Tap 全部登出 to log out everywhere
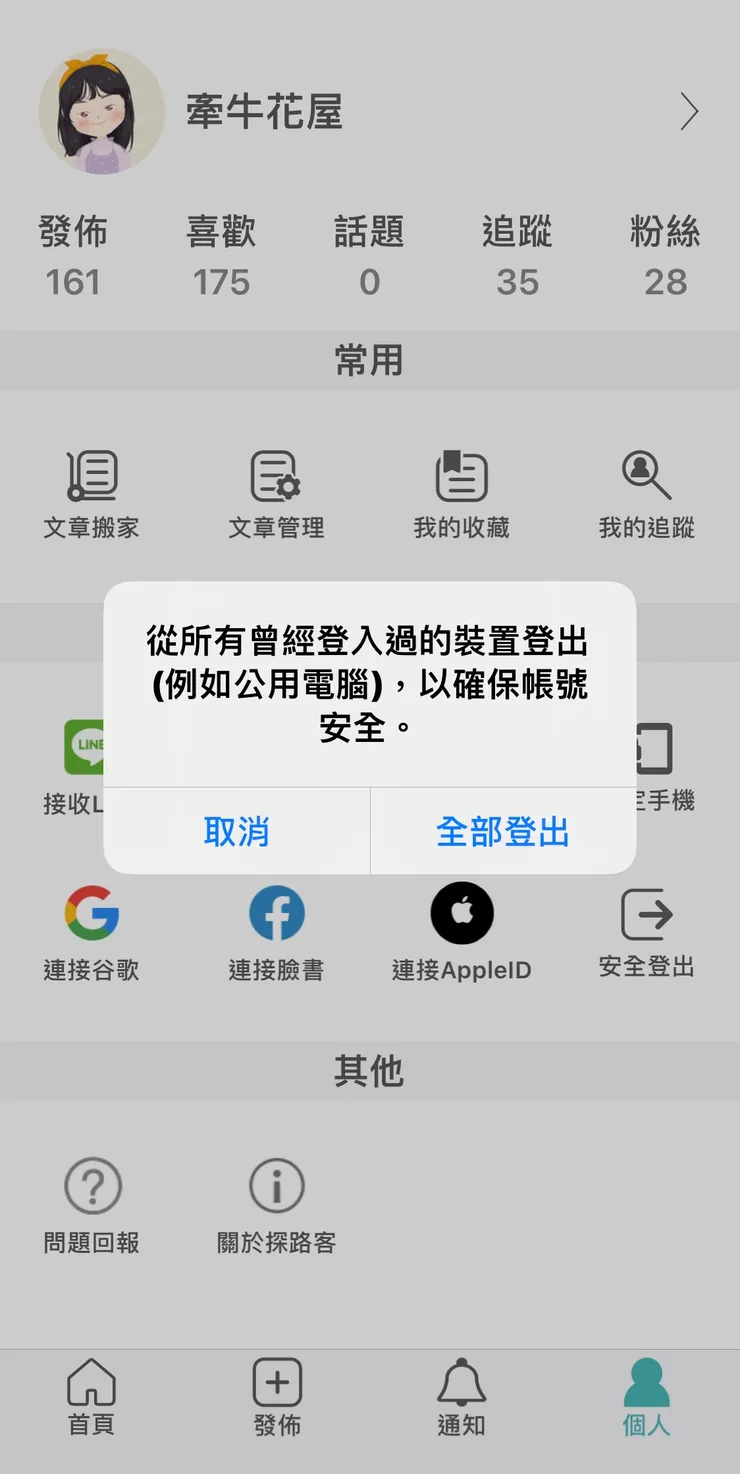 [x=501, y=831]
